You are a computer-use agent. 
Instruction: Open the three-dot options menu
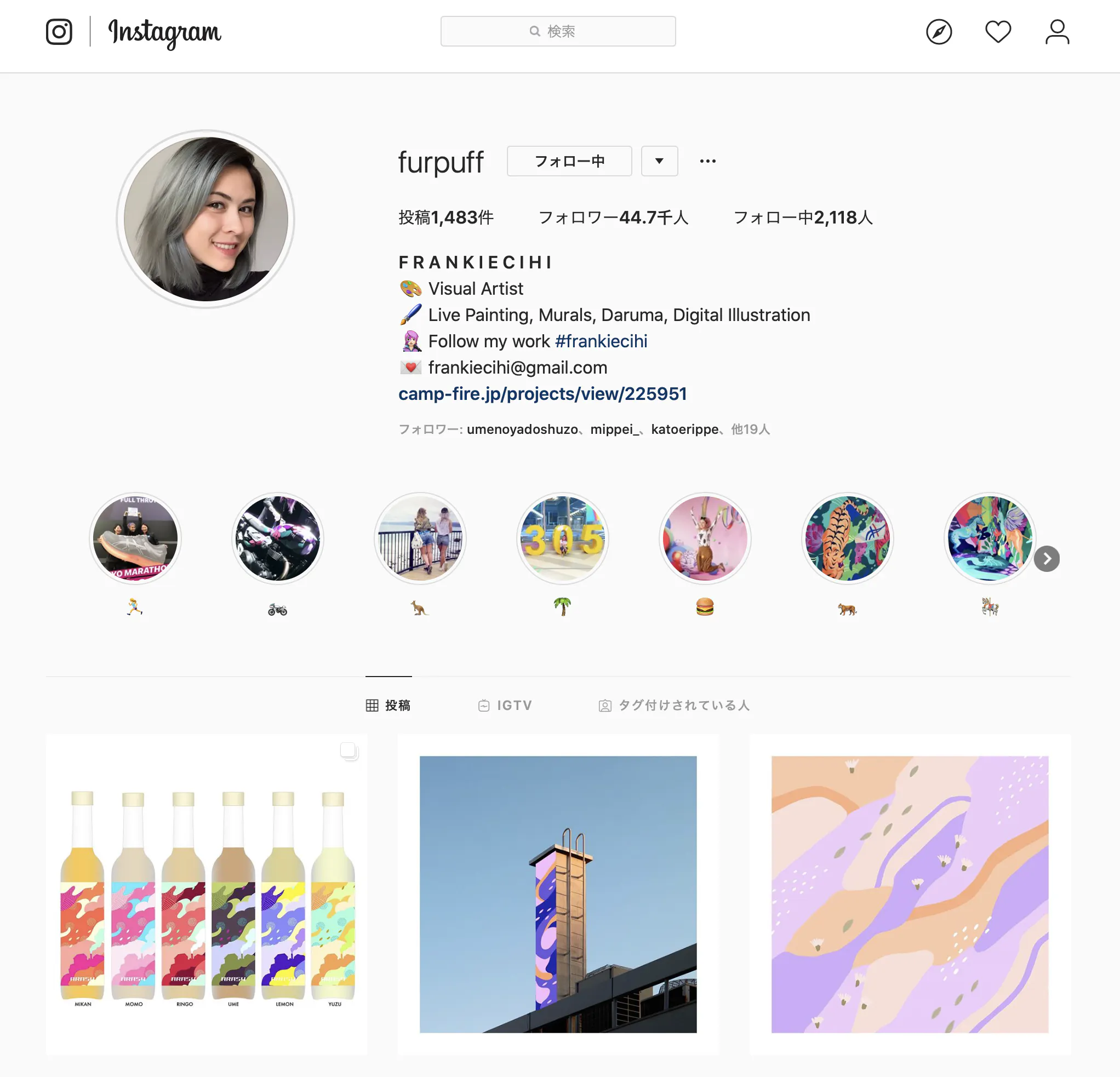point(707,161)
